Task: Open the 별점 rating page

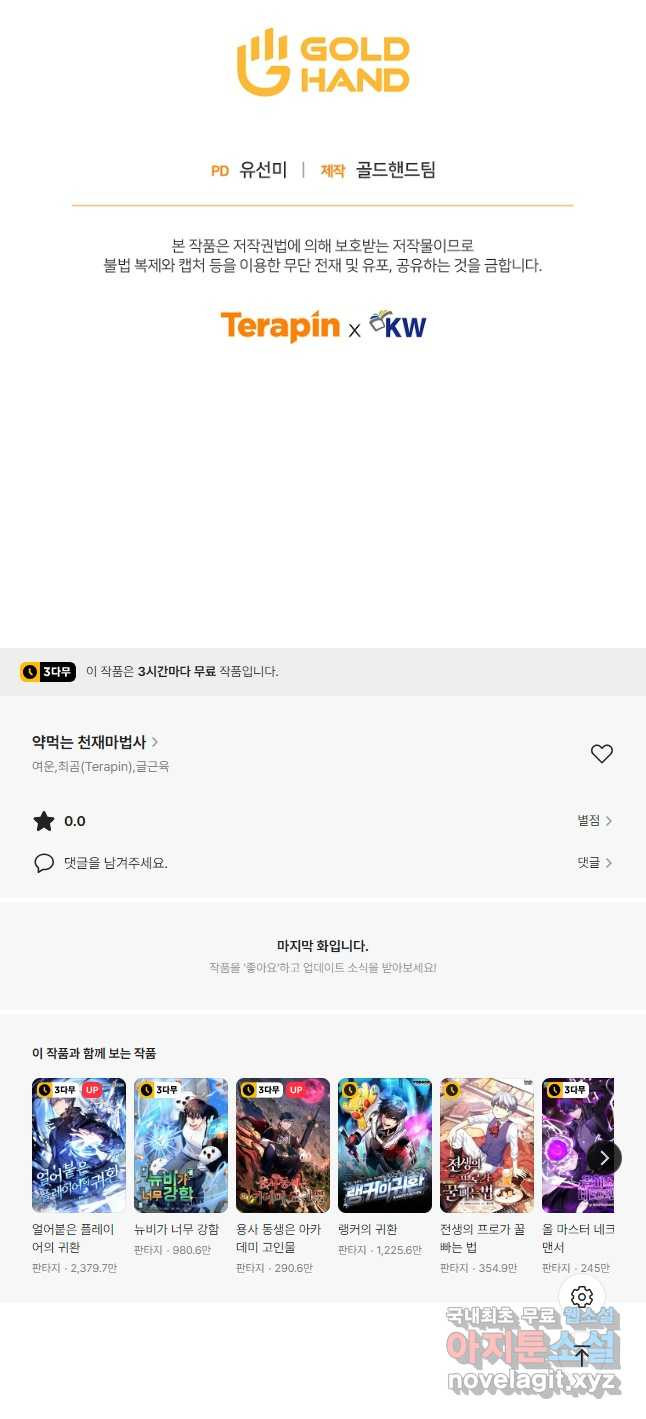Action: [595, 821]
